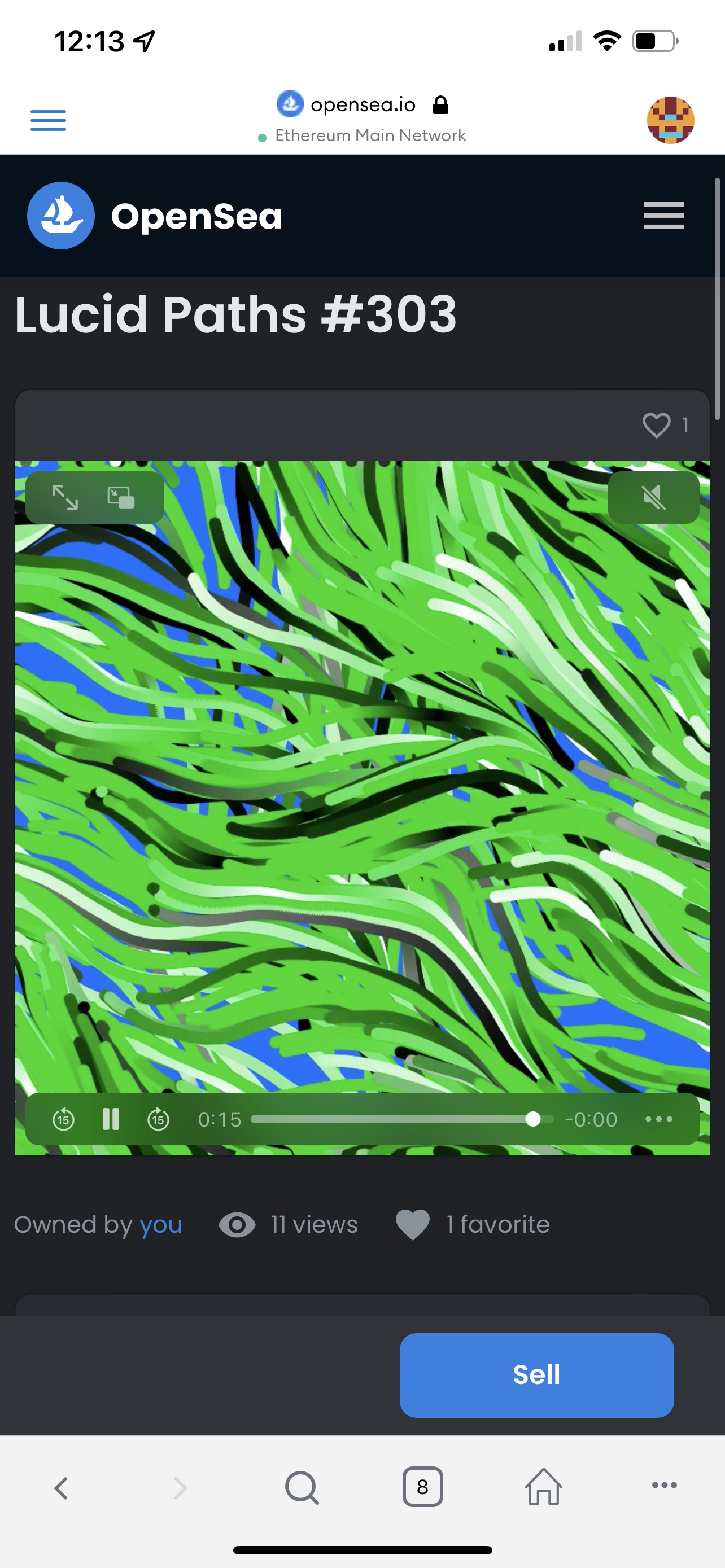Viewport: 725px width, 1568px height.
Task: Open the owner link "you"
Action: 161,1224
